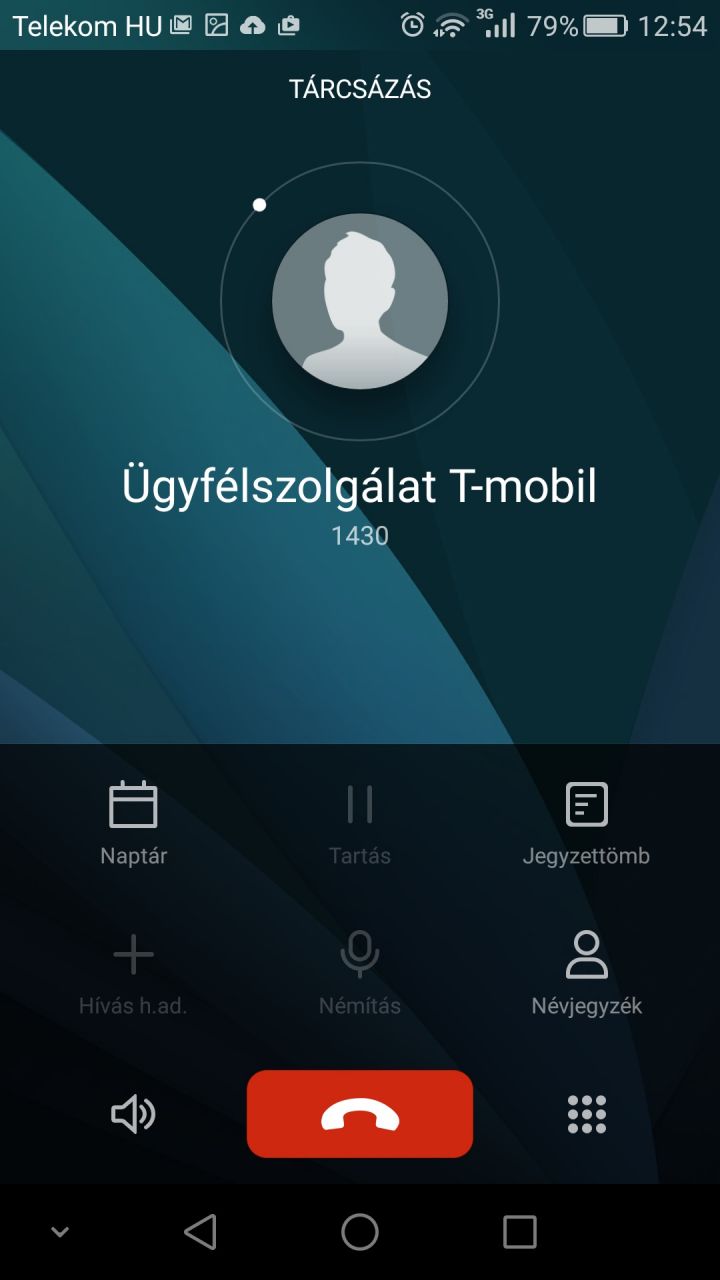The height and width of the screenshot is (1280, 720).
Task: Hide the navigation bar with the chevron
Action: click(x=60, y=1232)
